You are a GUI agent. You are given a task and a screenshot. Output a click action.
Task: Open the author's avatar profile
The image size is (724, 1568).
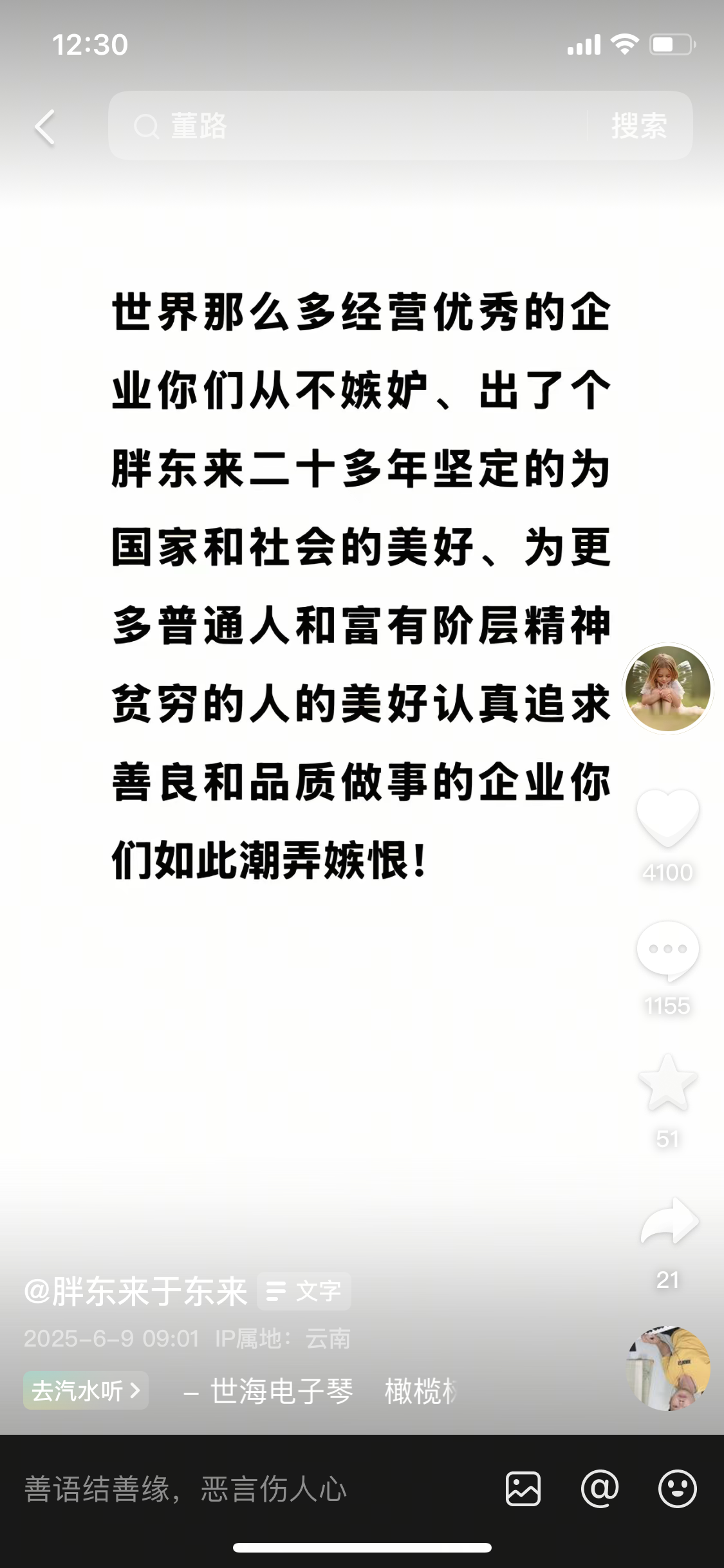tap(668, 689)
